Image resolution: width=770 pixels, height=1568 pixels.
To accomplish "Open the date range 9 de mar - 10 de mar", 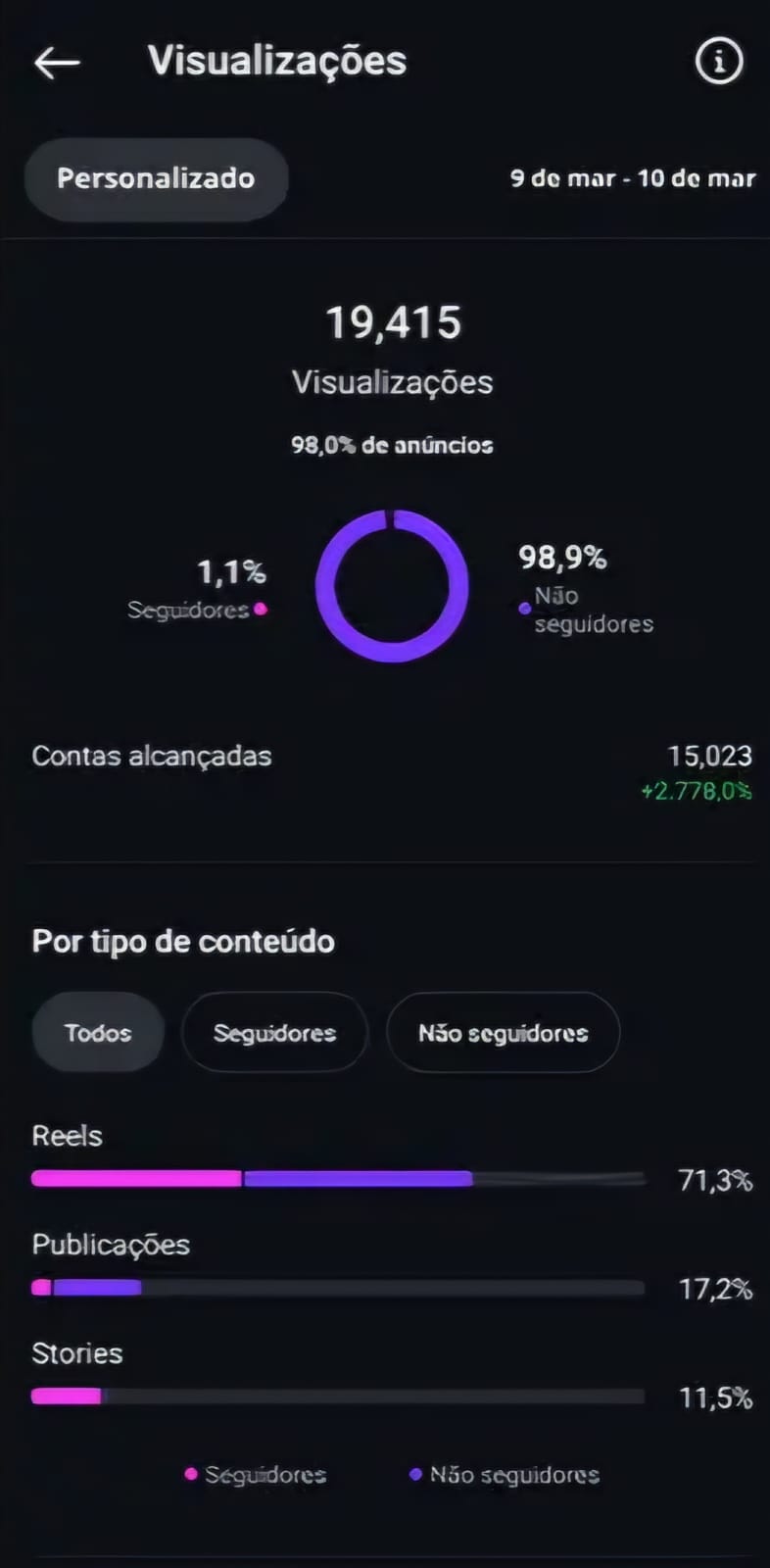I will pyautogui.click(x=633, y=178).
